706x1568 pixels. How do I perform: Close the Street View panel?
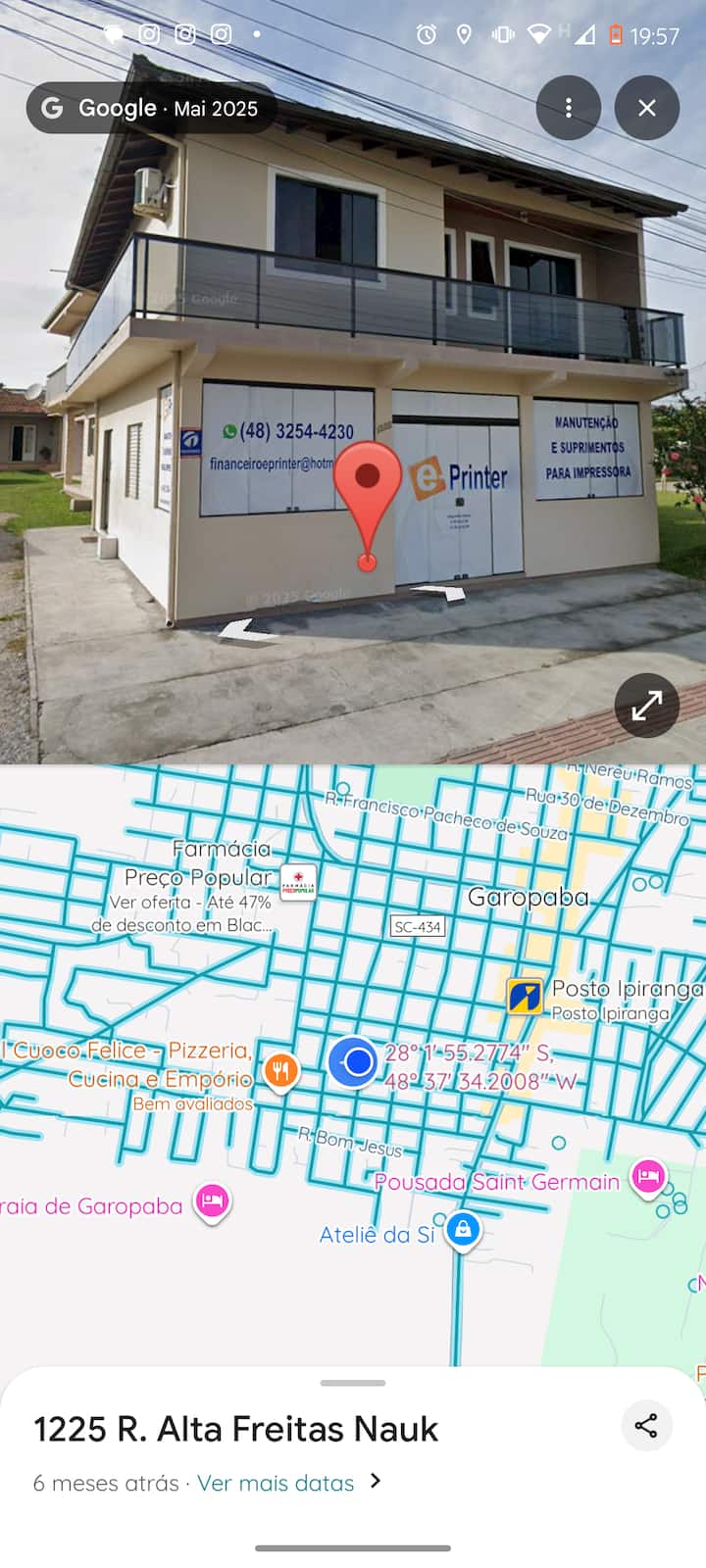click(x=646, y=108)
